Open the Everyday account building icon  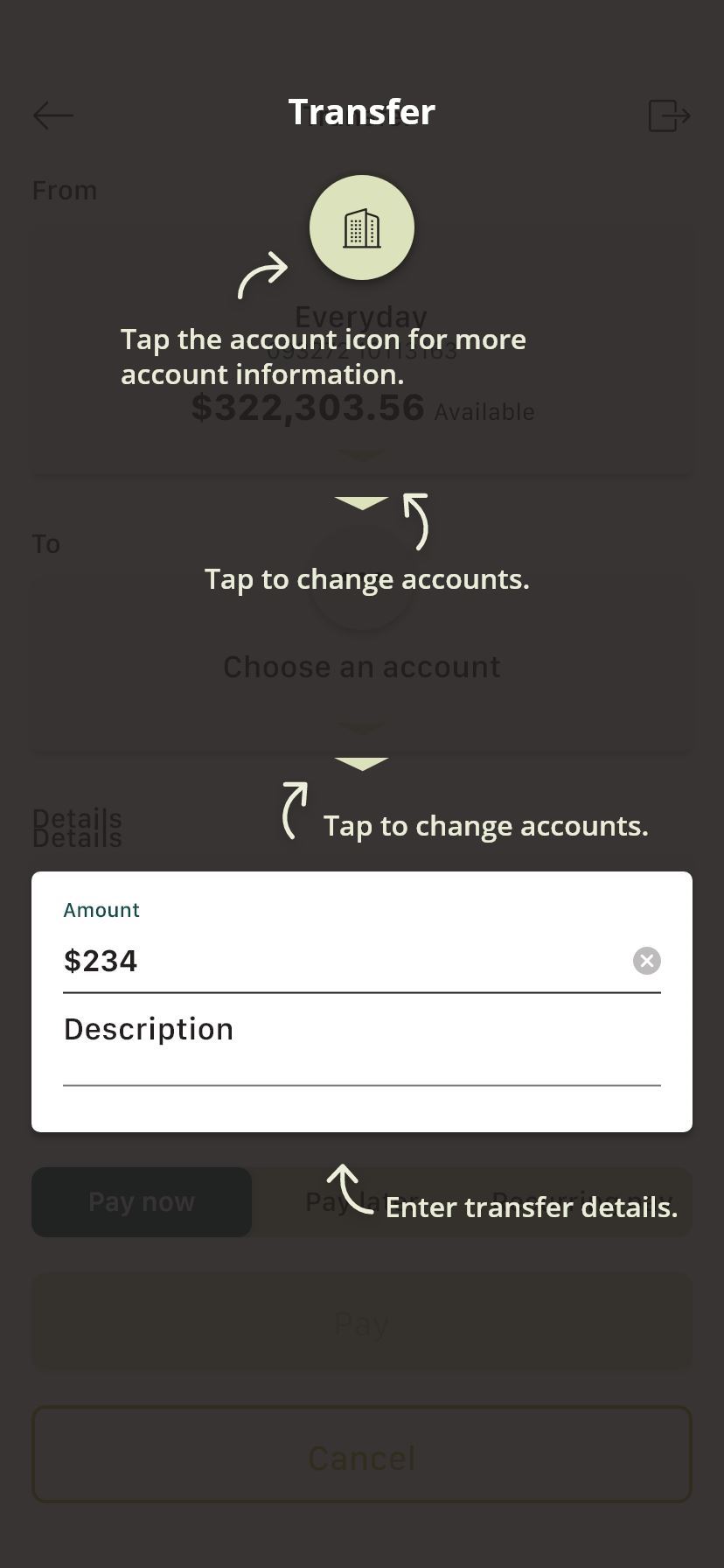point(362,227)
